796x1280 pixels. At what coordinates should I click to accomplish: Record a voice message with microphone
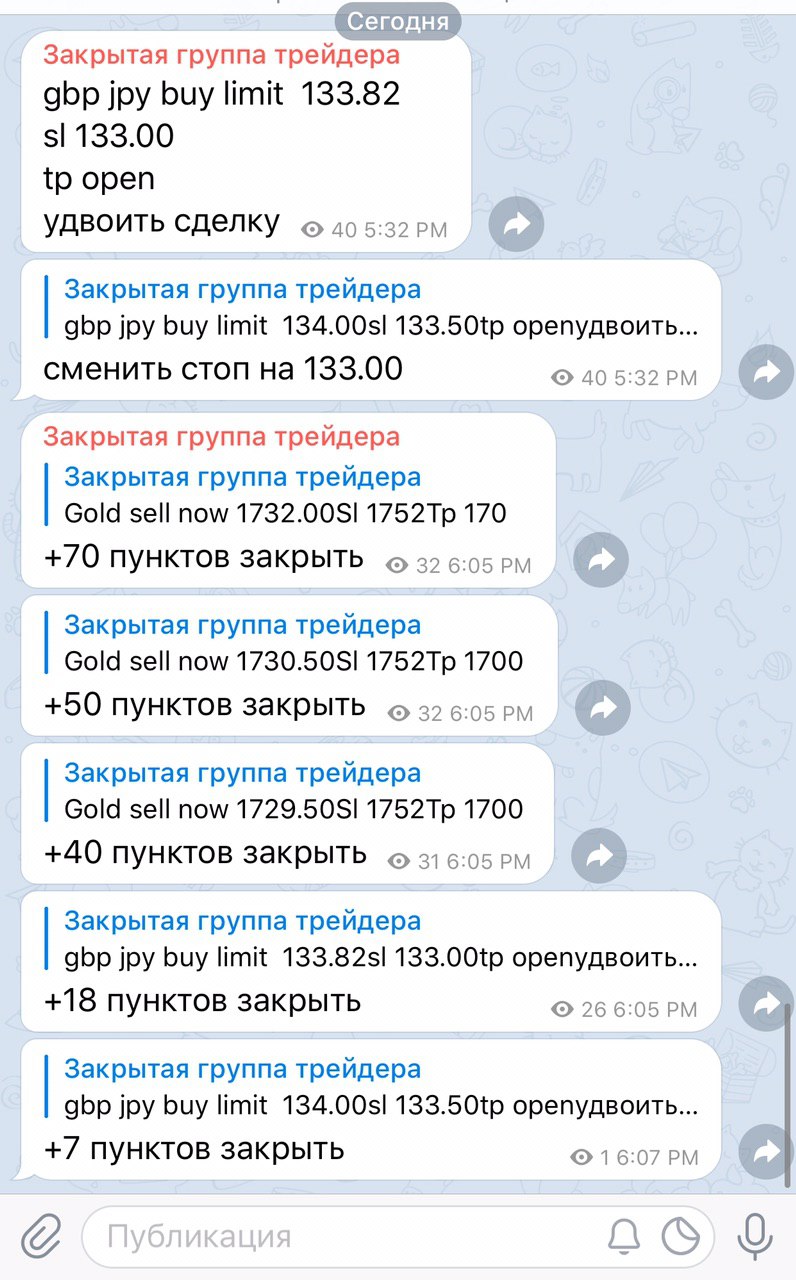(x=755, y=1237)
